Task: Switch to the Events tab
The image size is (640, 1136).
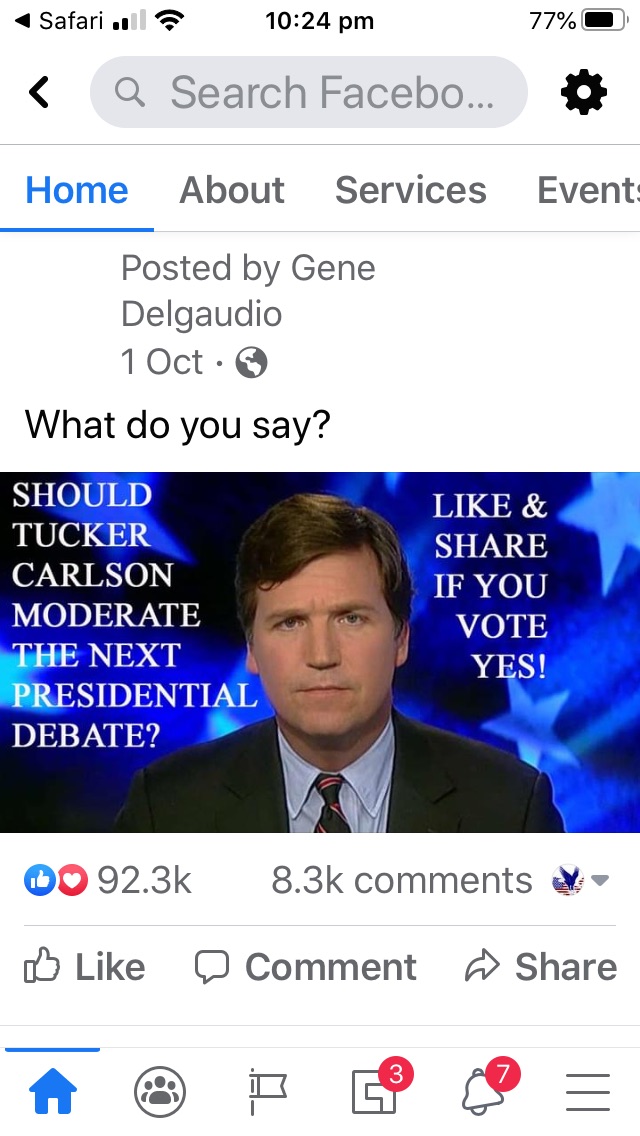Action: click(x=588, y=191)
